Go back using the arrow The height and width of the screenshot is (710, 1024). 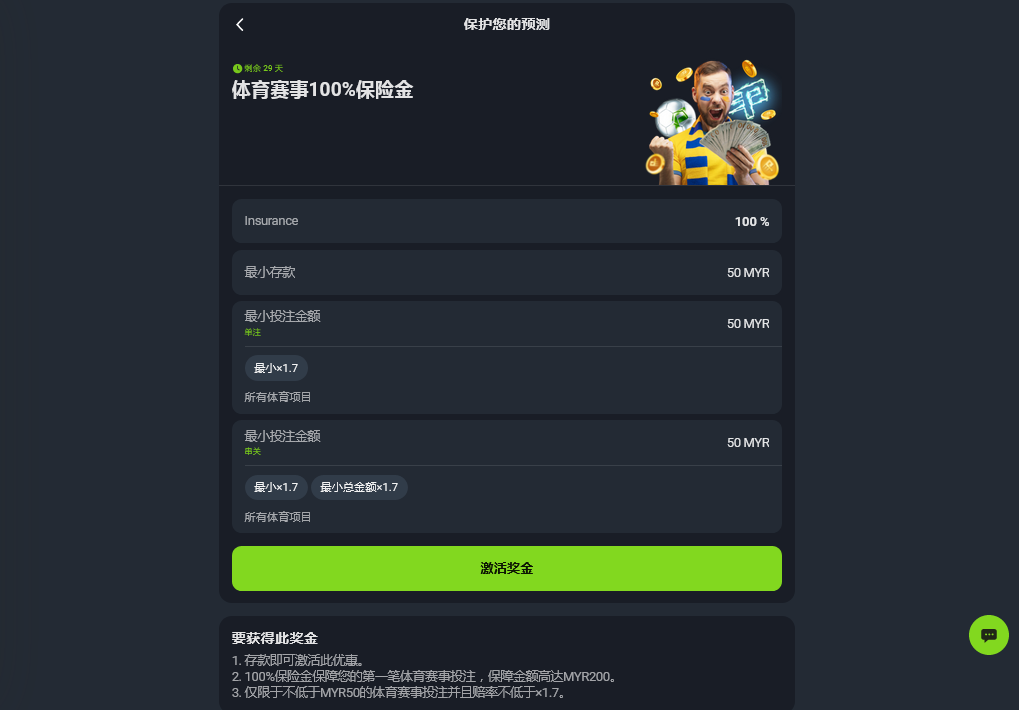[x=240, y=25]
